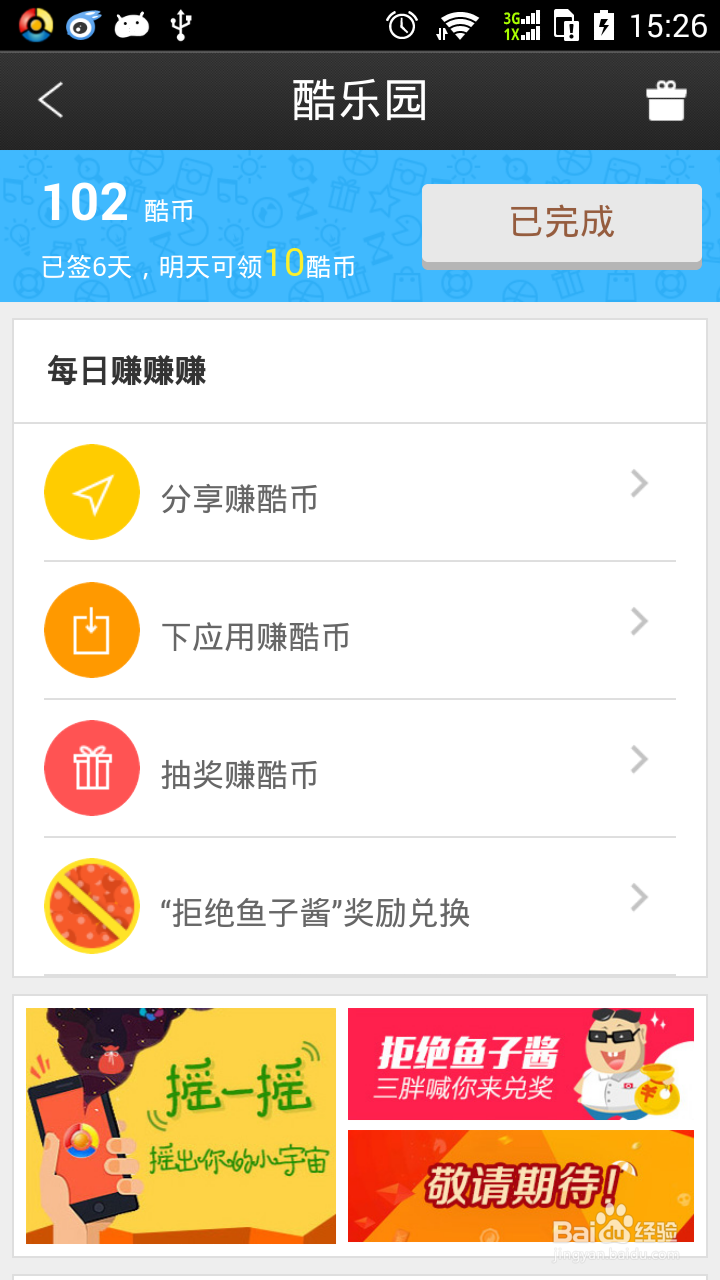Expand the 下应用赚酷币 row arrow

point(639,621)
